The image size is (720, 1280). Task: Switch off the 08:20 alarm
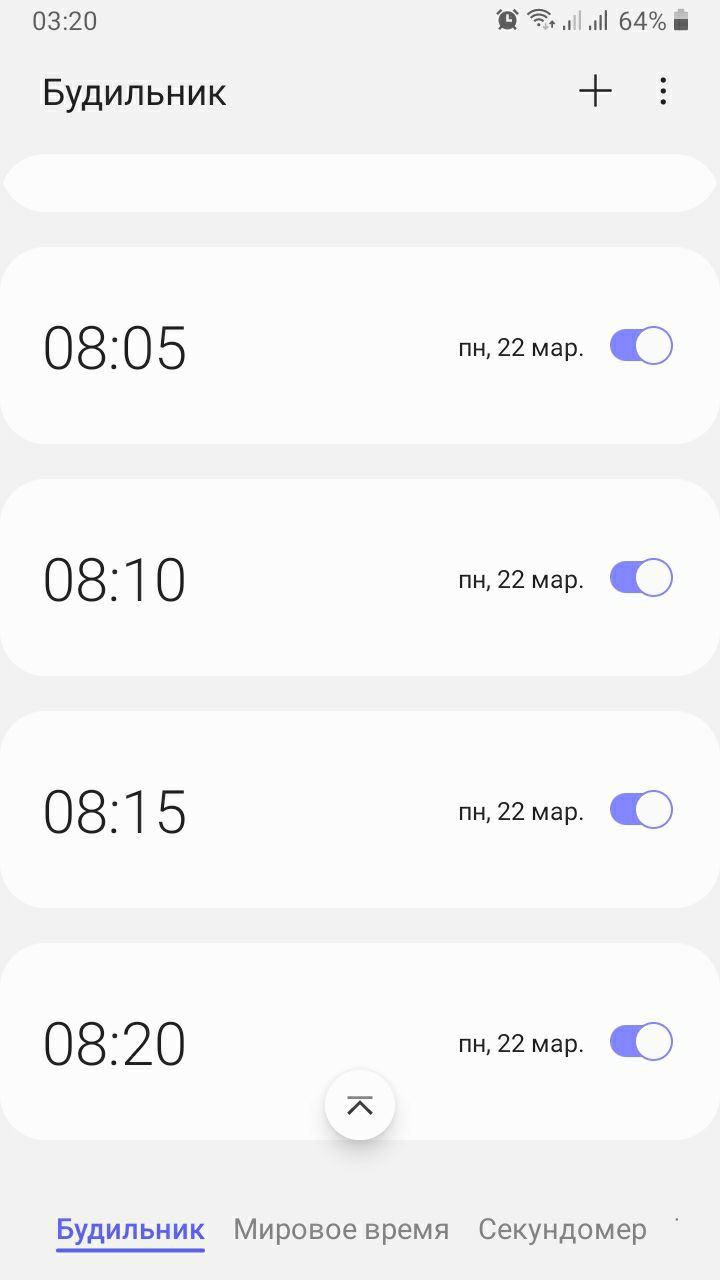pyautogui.click(x=641, y=1042)
